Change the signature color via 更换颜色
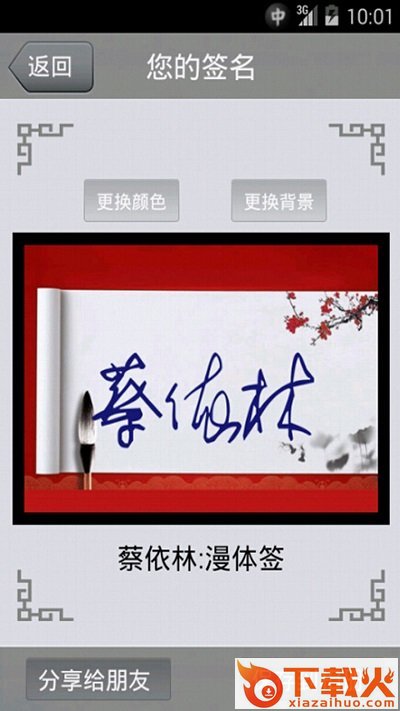Viewport: 400px width, 711px height. [132, 201]
